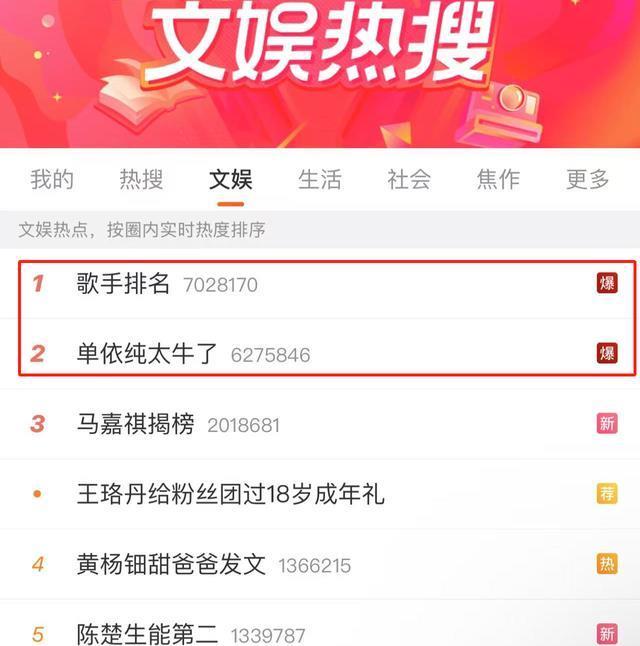Switch to the 我的 tab
640x646 pixels.
pyautogui.click(x=52, y=179)
